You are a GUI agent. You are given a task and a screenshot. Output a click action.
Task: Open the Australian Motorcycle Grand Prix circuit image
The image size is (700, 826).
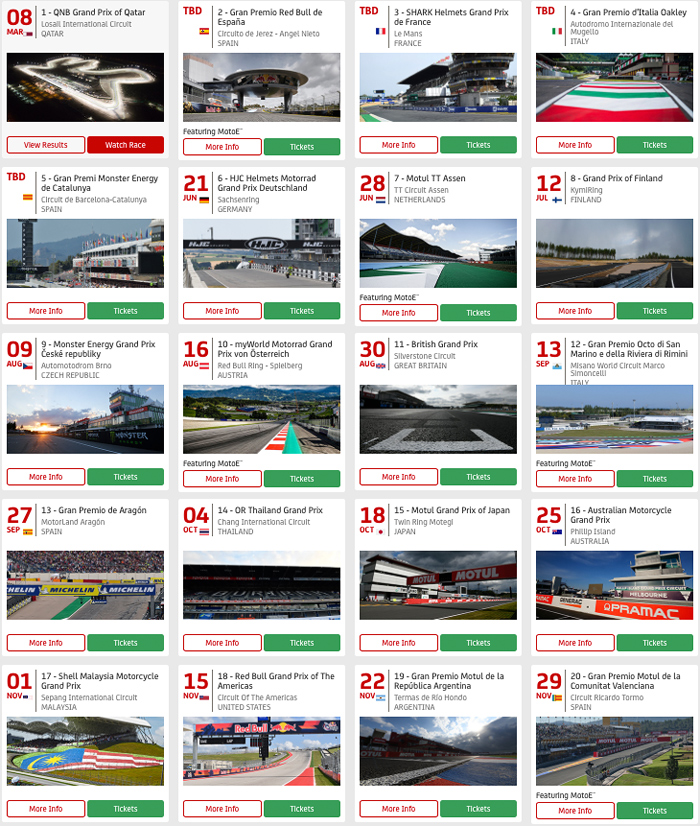click(x=614, y=585)
